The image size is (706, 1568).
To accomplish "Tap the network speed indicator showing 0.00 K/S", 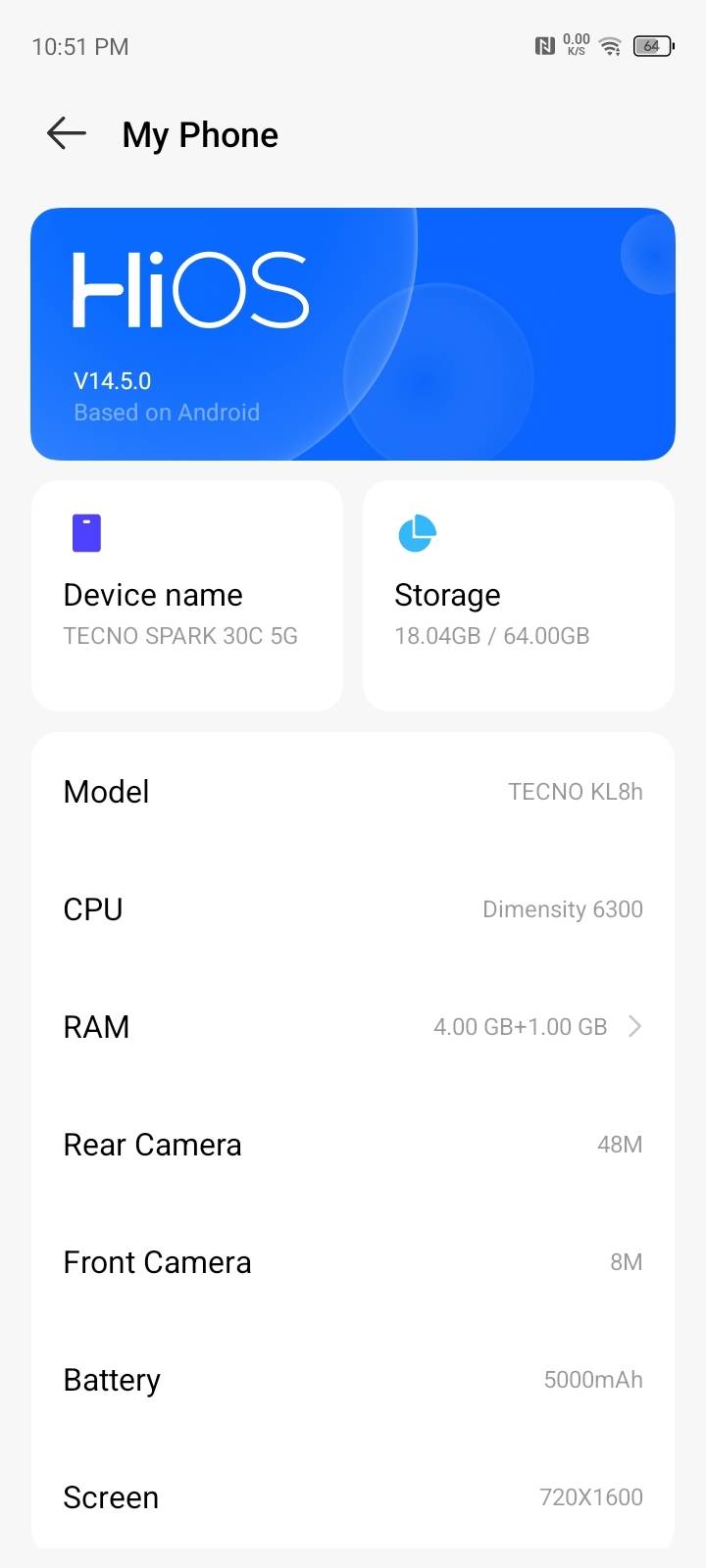I will click(576, 45).
